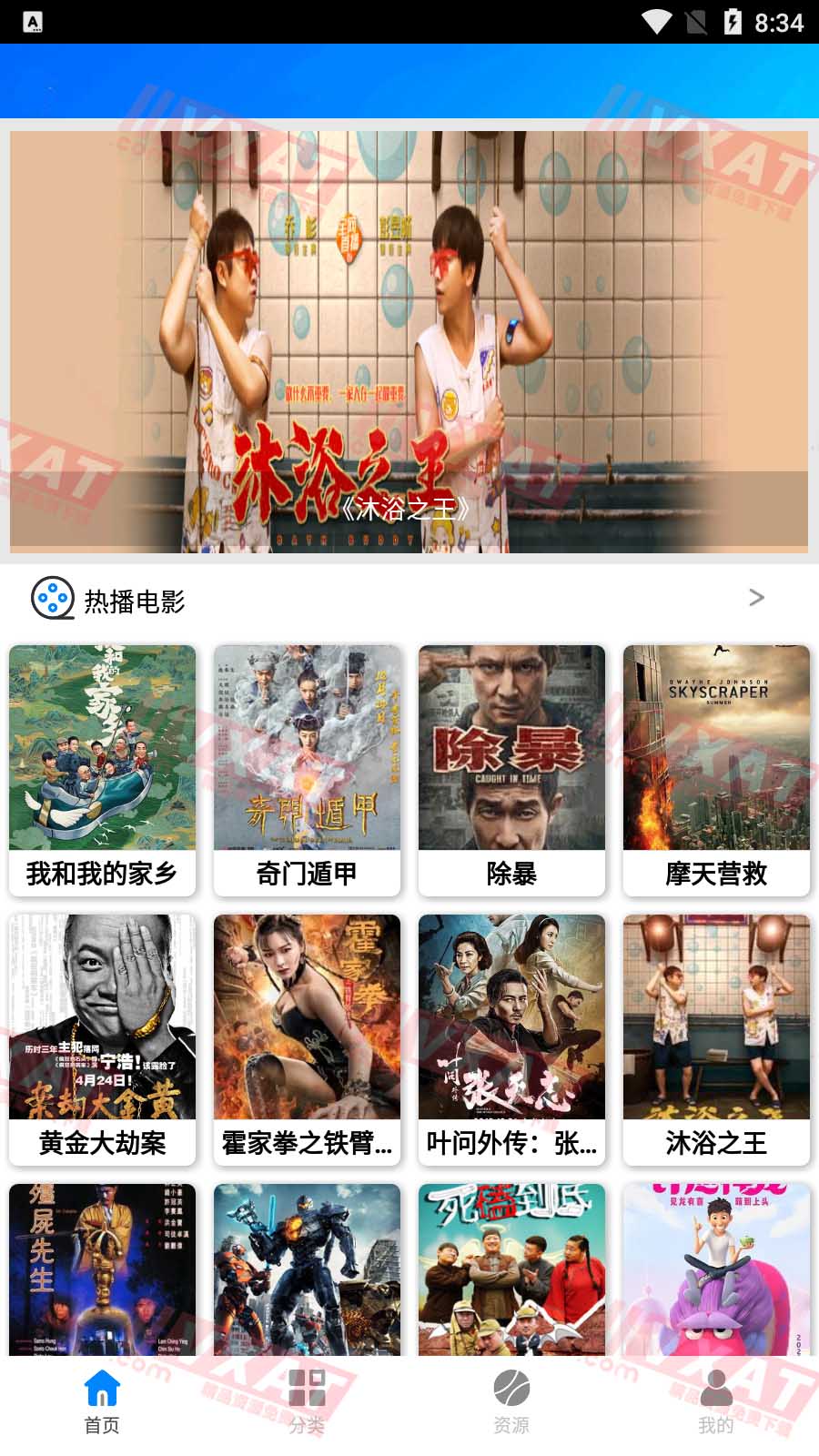
Task: Open the 摩天营救 movie poster
Action: pyautogui.click(x=716, y=748)
